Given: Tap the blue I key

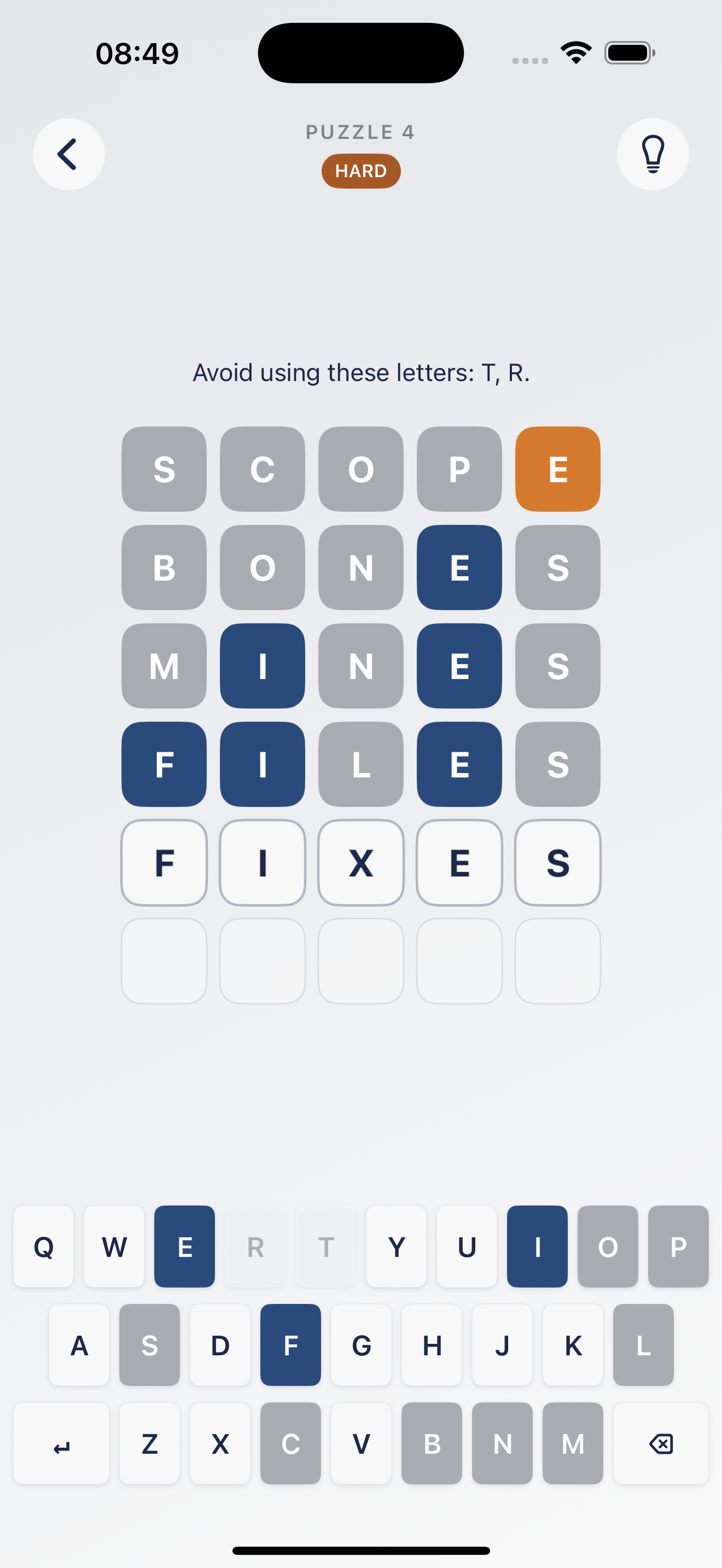Looking at the screenshot, I should 538,1246.
